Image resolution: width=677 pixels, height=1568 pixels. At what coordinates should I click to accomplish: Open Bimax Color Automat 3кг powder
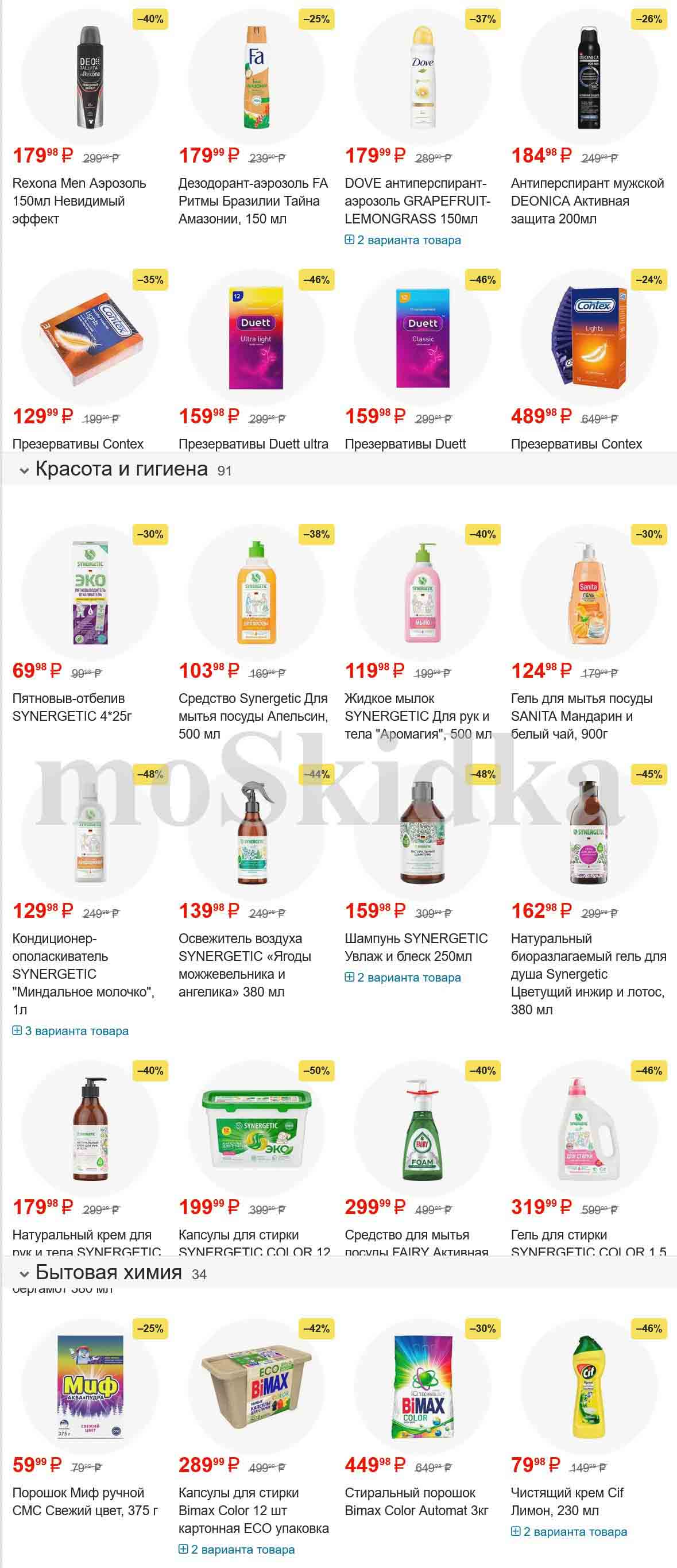(416, 1501)
